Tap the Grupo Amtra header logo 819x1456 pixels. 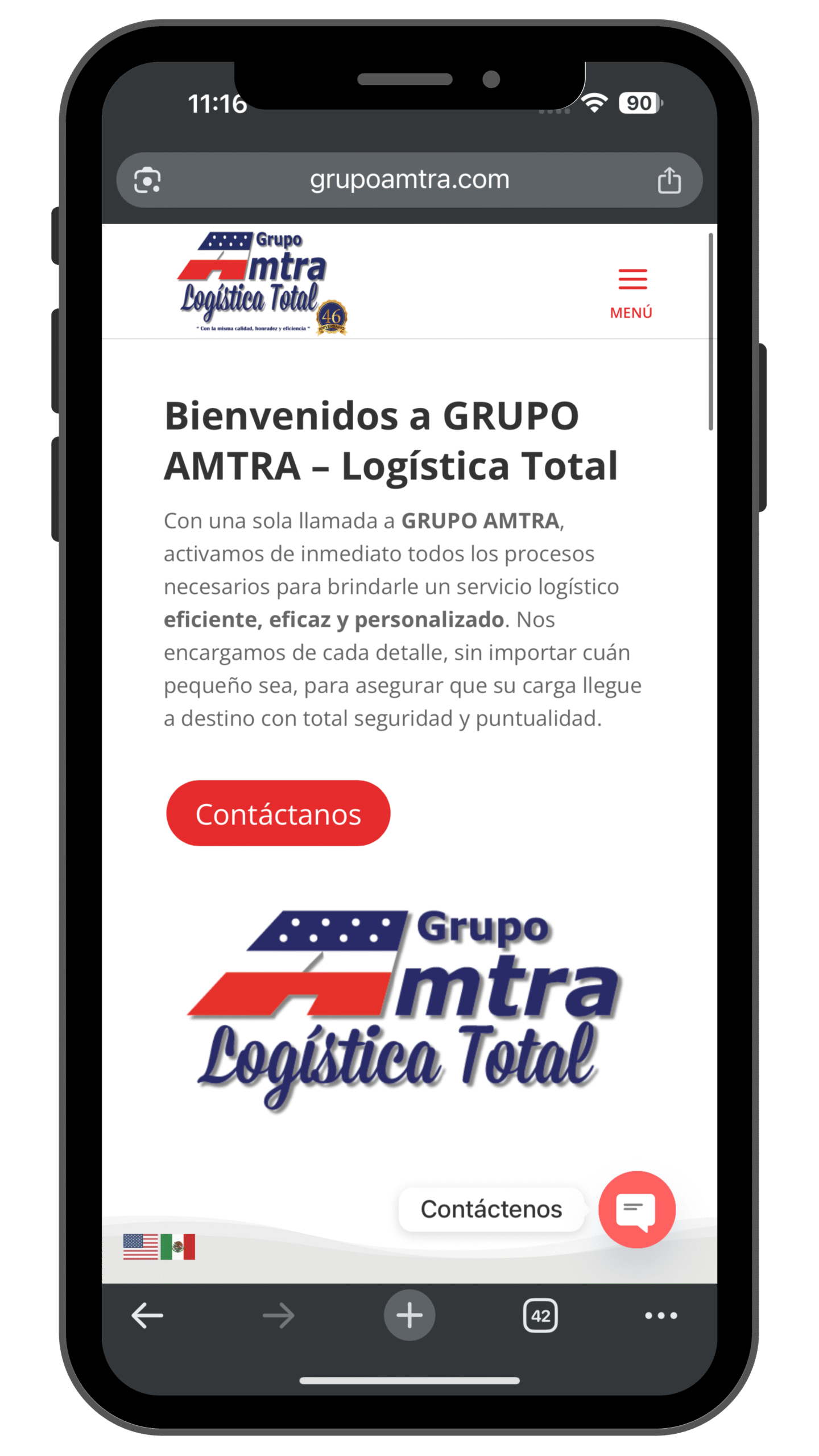coord(262,283)
